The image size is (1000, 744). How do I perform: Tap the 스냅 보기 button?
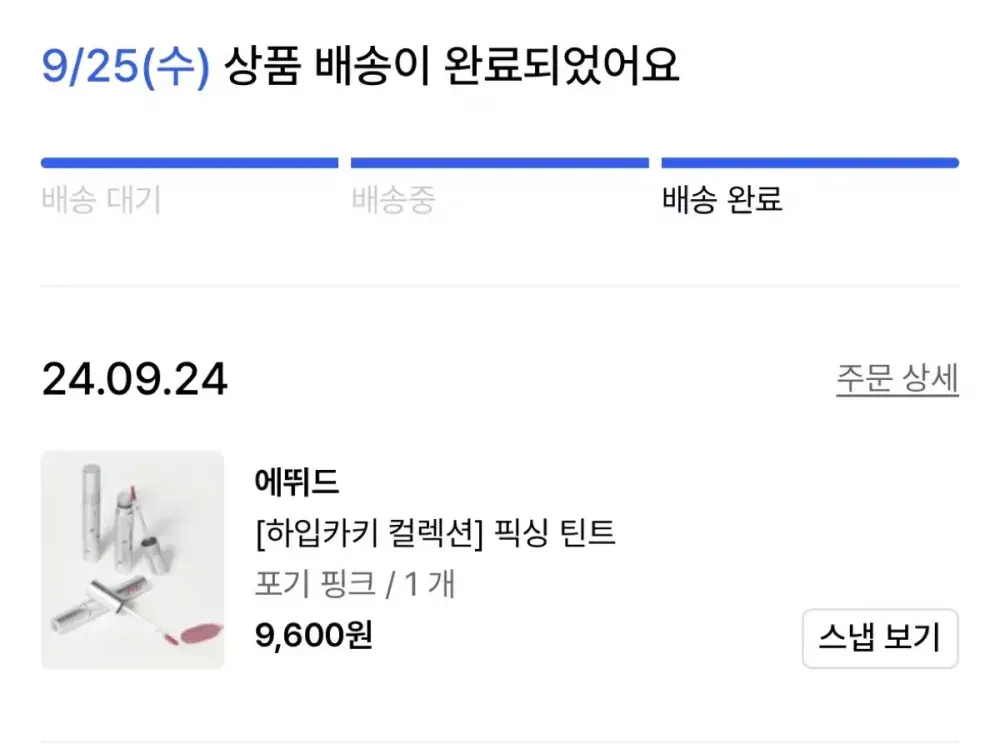coord(879,638)
